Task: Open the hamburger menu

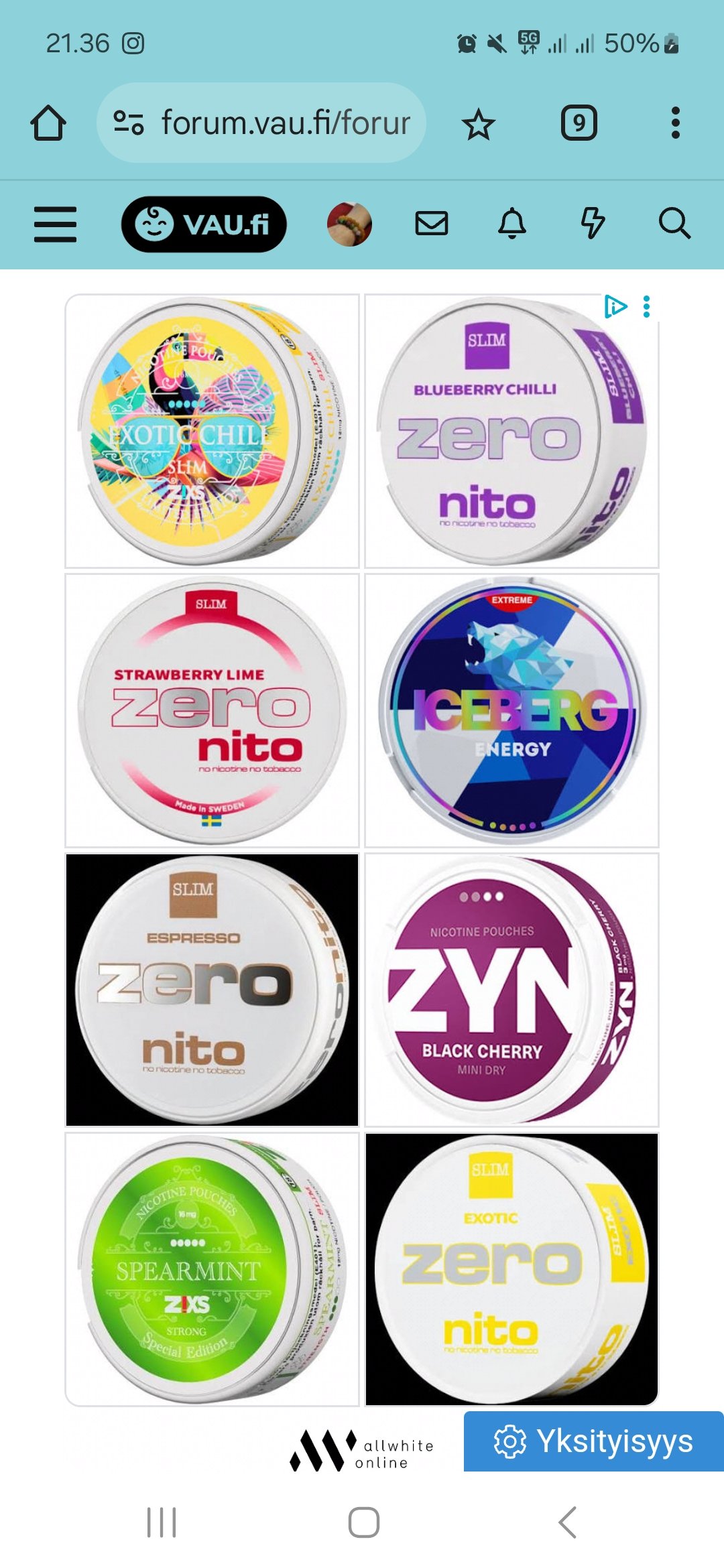Action: click(x=55, y=224)
